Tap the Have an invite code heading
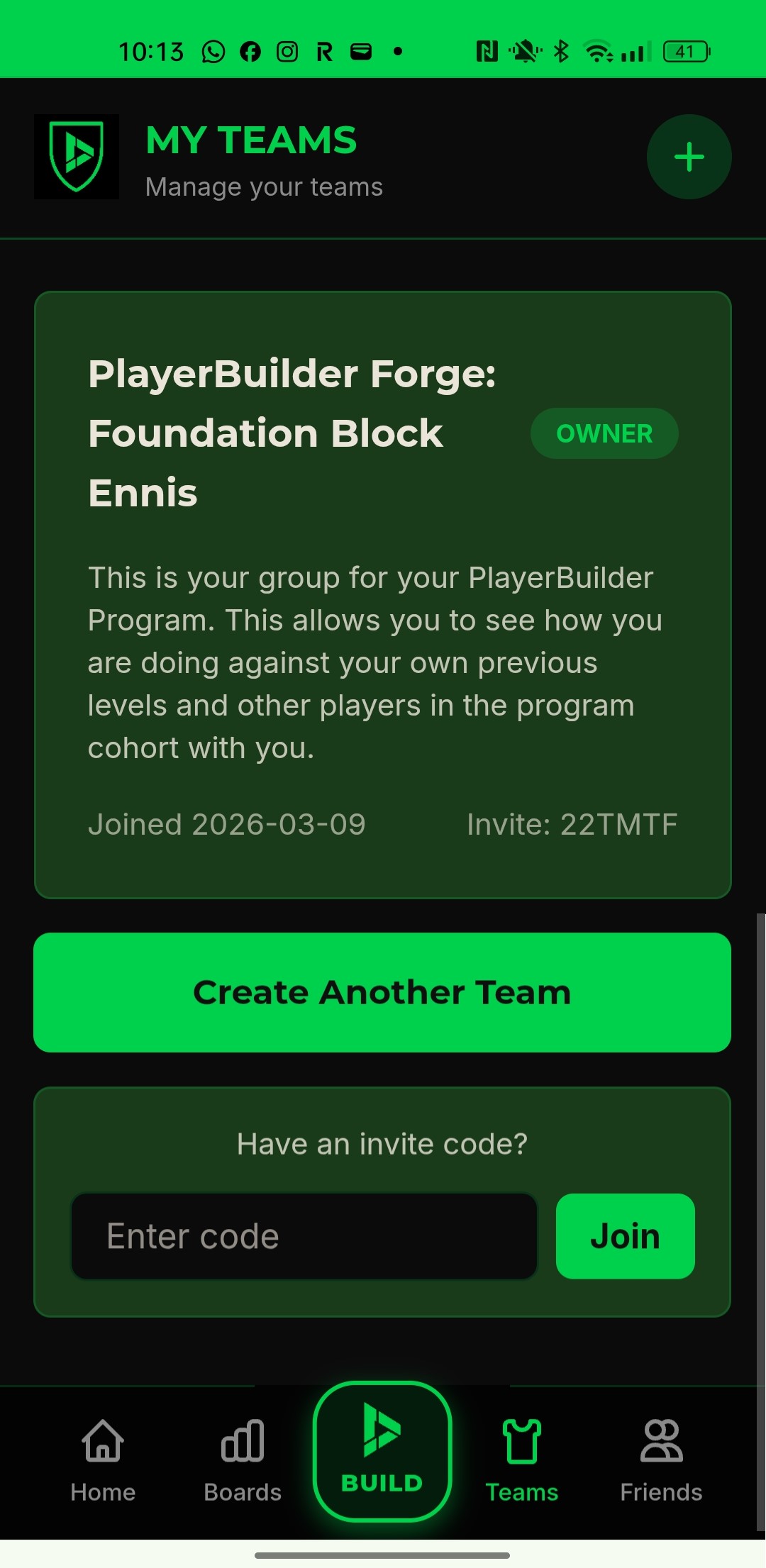The width and height of the screenshot is (766, 1568). [x=382, y=1142]
